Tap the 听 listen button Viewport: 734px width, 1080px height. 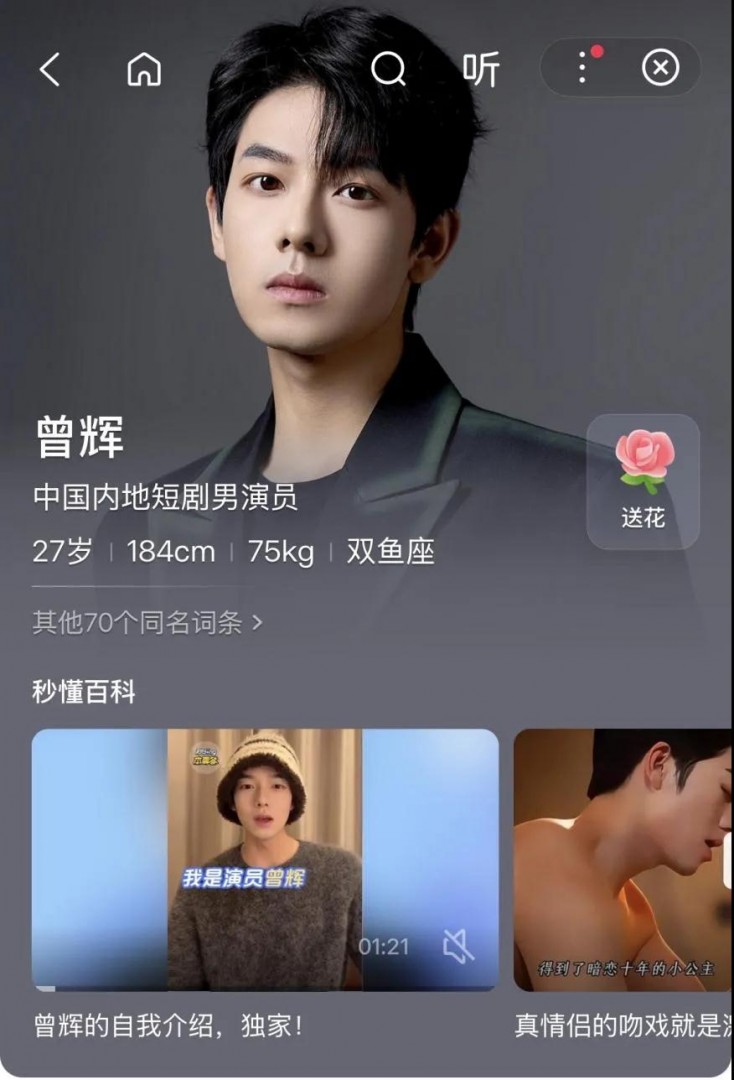point(481,69)
